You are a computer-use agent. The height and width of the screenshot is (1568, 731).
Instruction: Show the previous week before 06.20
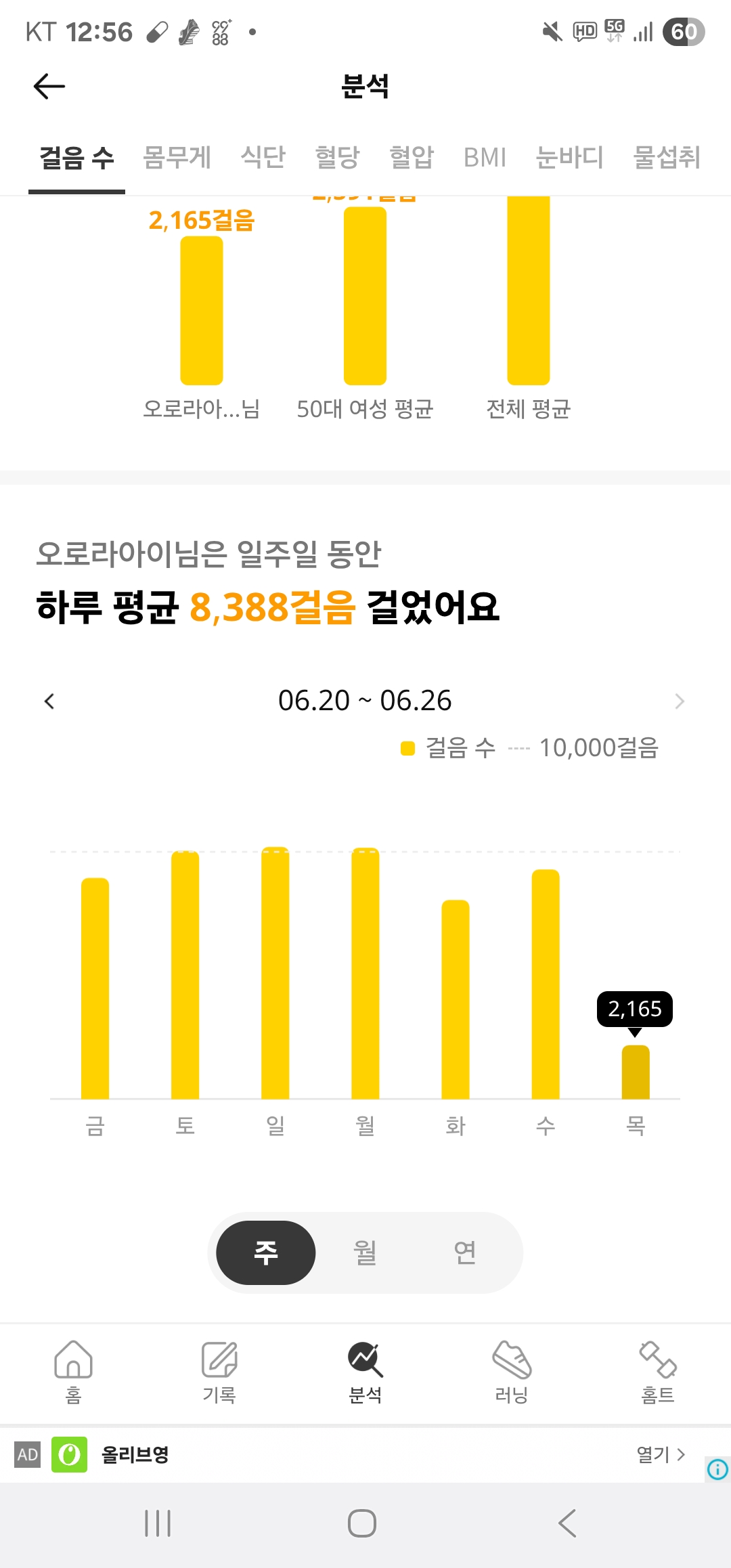pyautogui.click(x=49, y=701)
